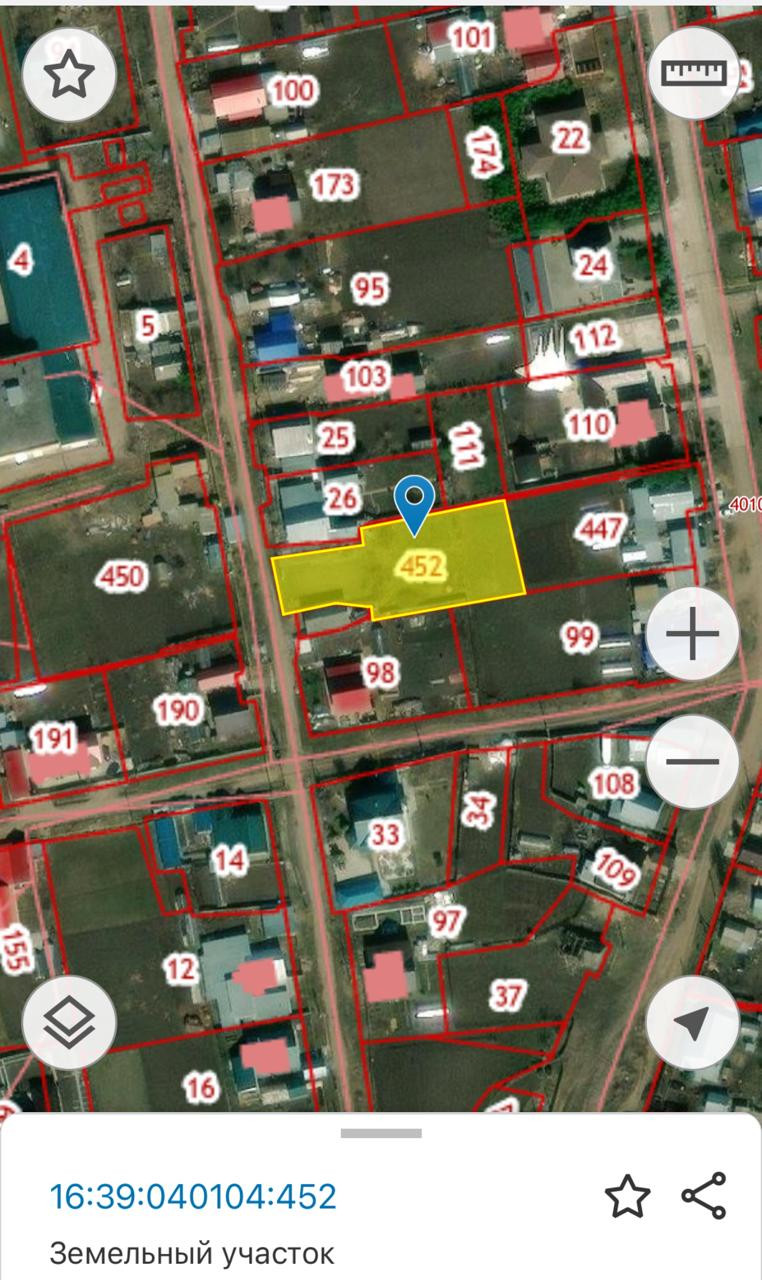
Task: Open the map layers selector
Action: coord(69,1021)
